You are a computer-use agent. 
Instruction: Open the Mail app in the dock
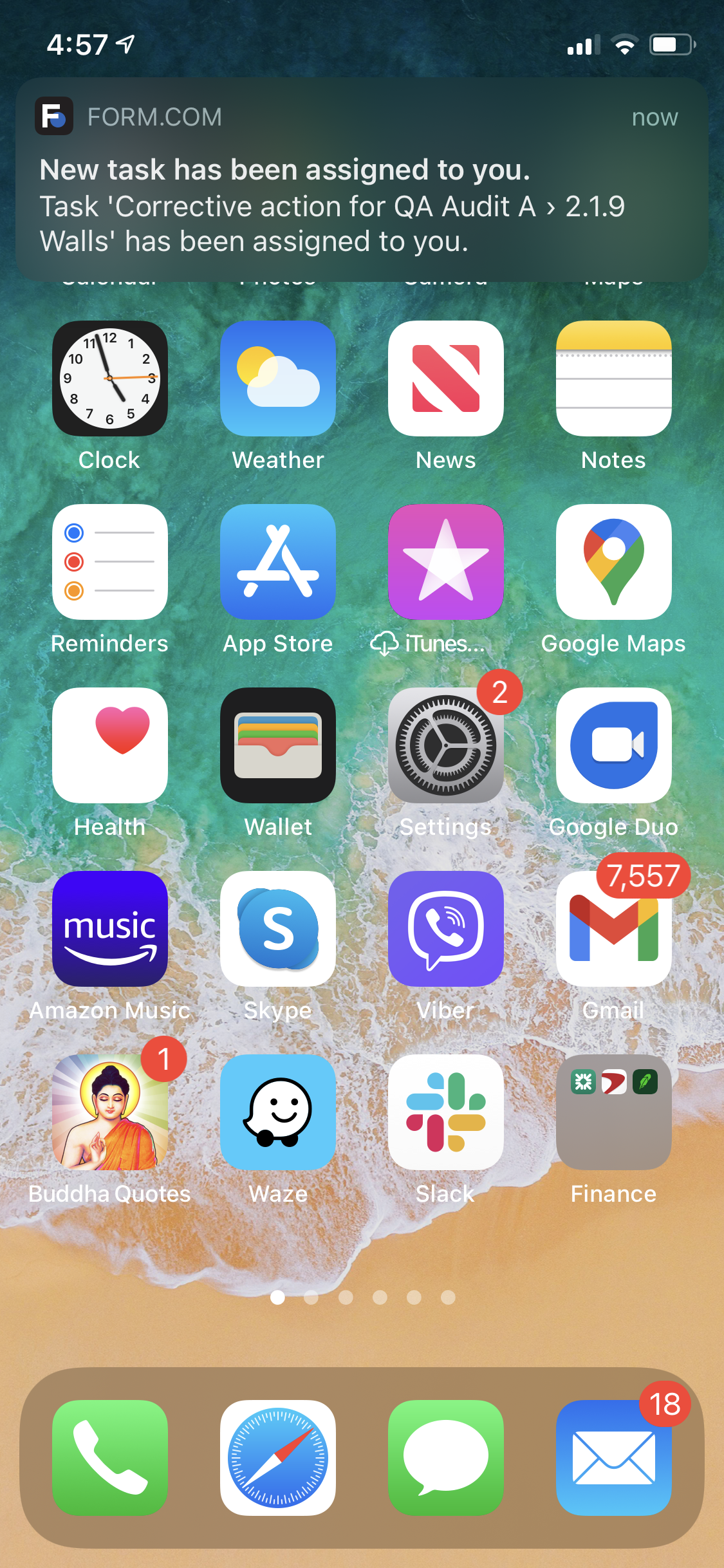614,1458
